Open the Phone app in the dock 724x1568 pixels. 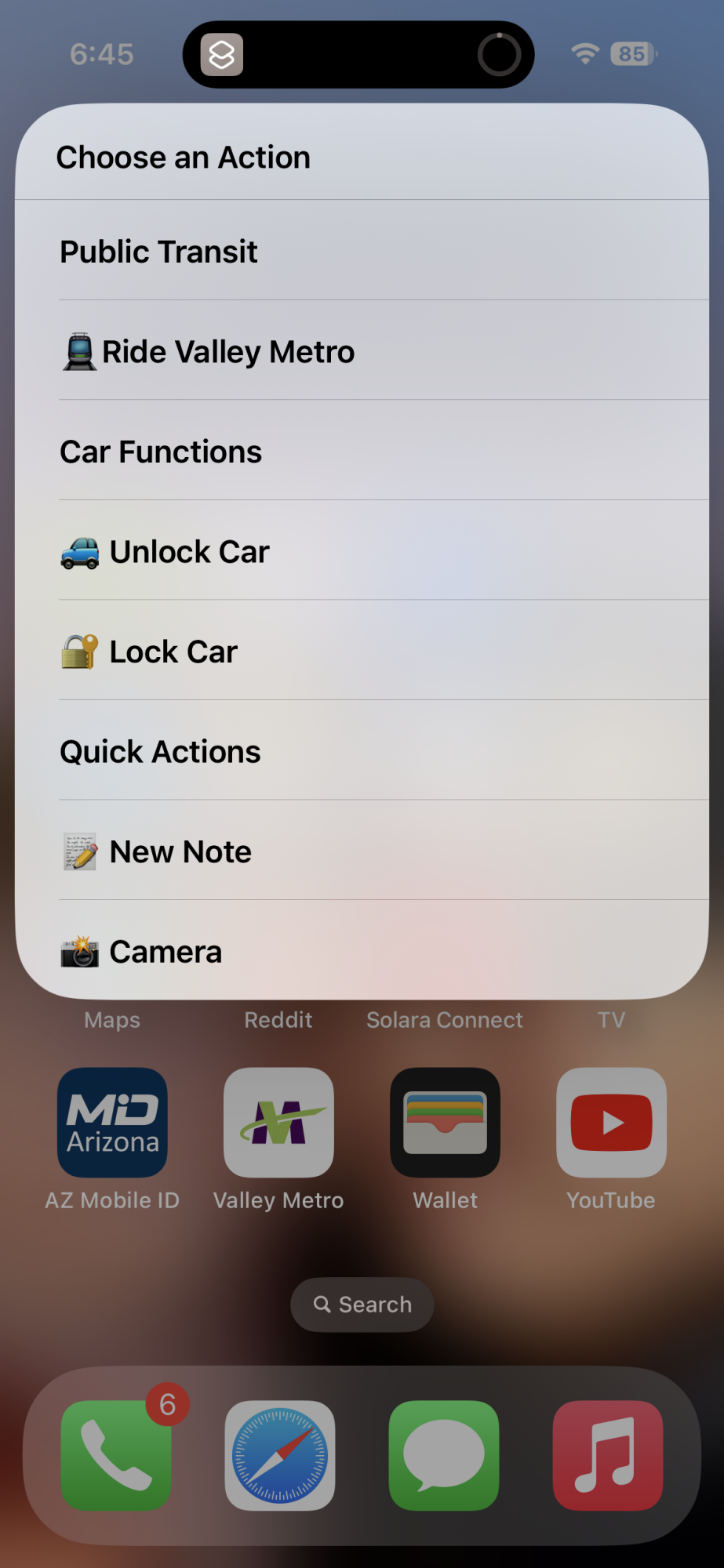(x=116, y=1455)
